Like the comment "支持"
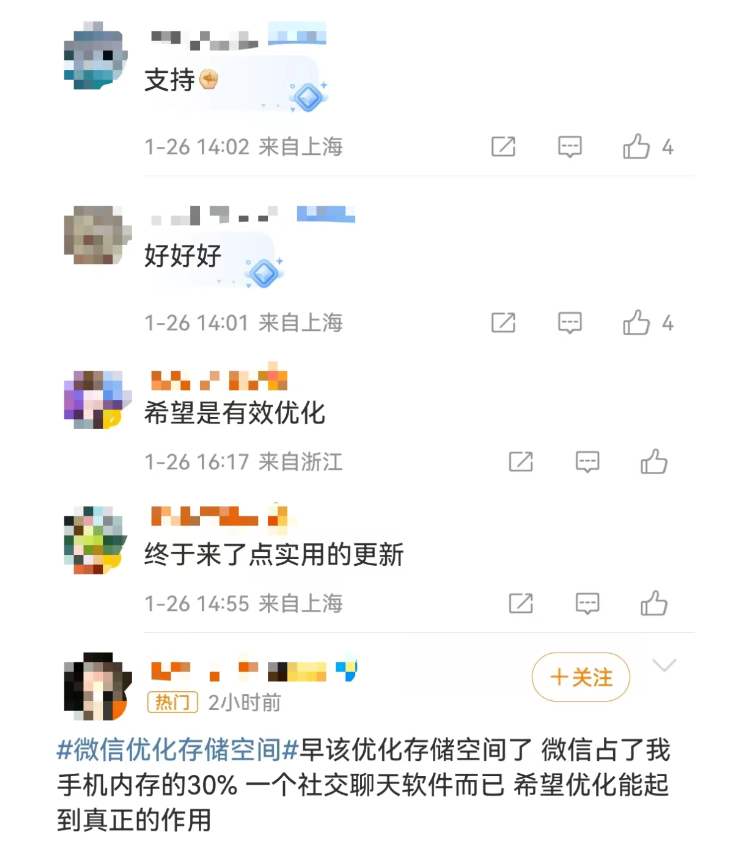The image size is (734, 860). click(x=637, y=147)
